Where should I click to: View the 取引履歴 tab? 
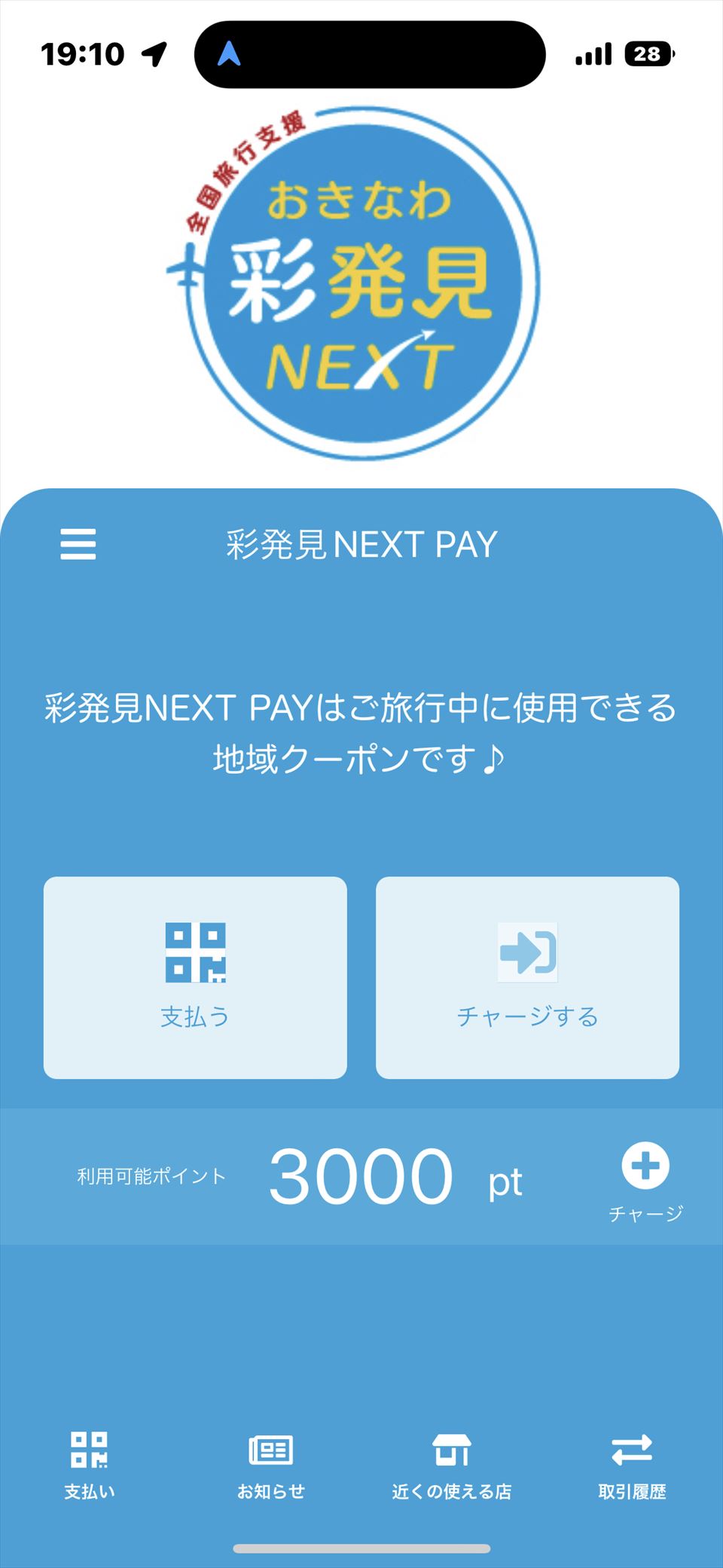click(632, 1466)
